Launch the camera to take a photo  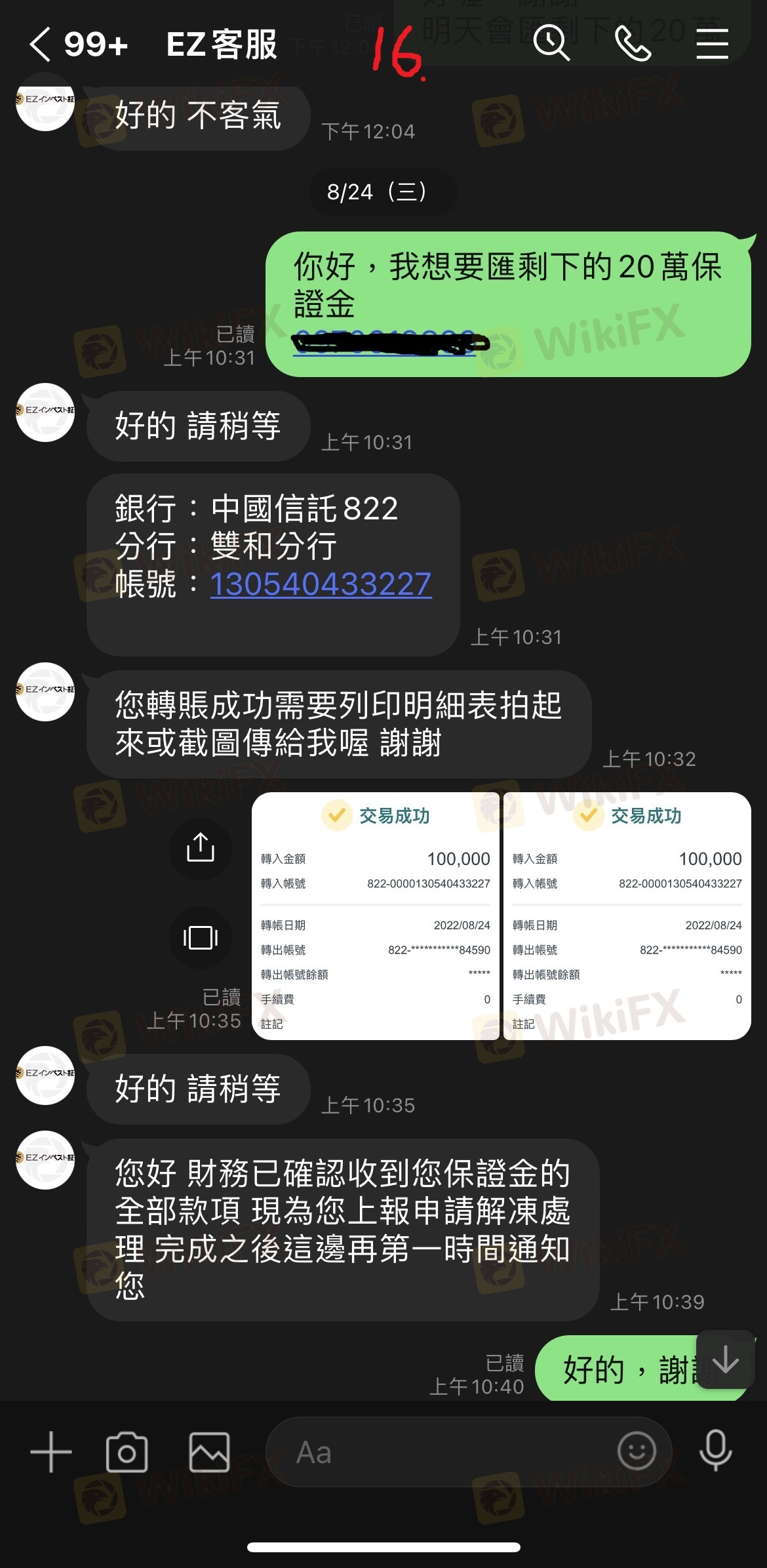[127, 1453]
